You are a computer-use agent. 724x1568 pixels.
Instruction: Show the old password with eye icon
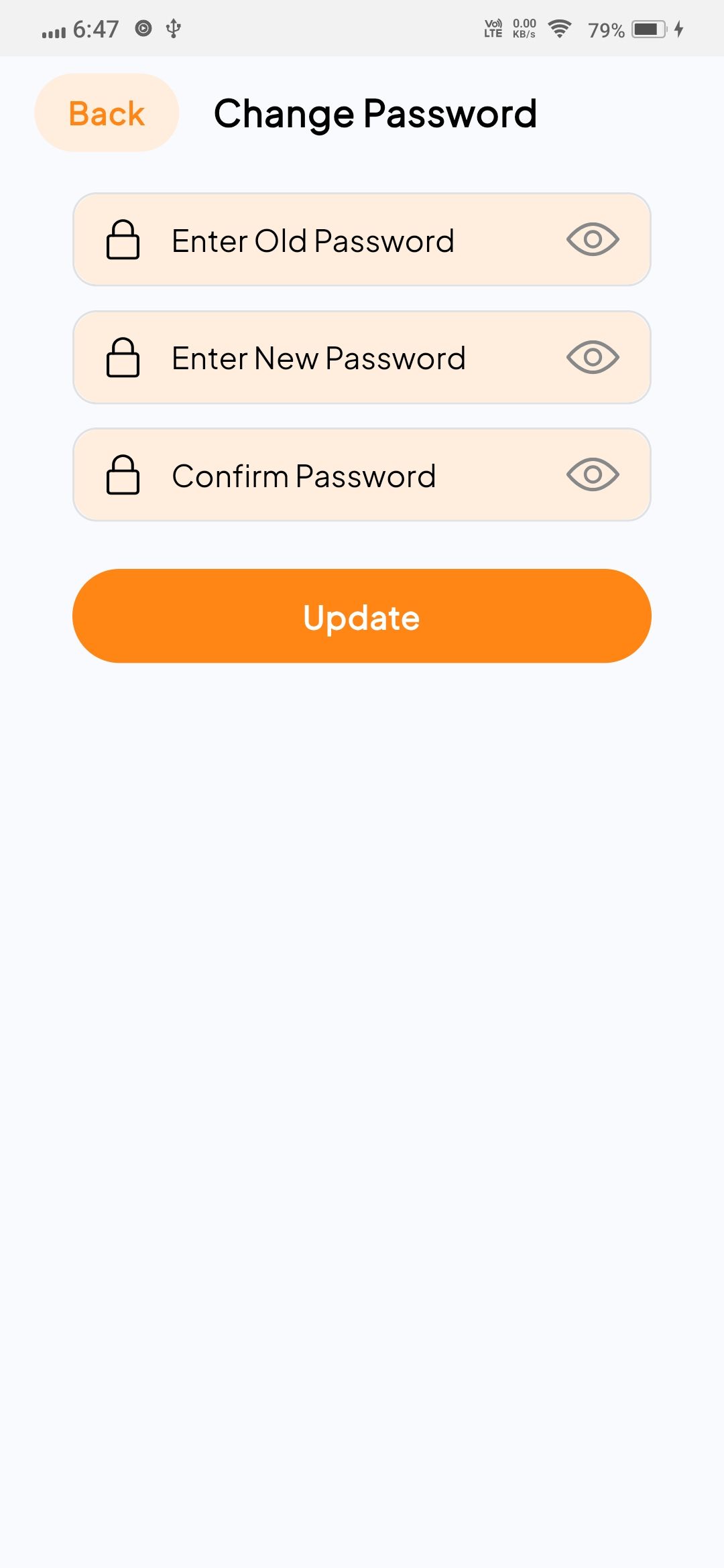coord(593,239)
